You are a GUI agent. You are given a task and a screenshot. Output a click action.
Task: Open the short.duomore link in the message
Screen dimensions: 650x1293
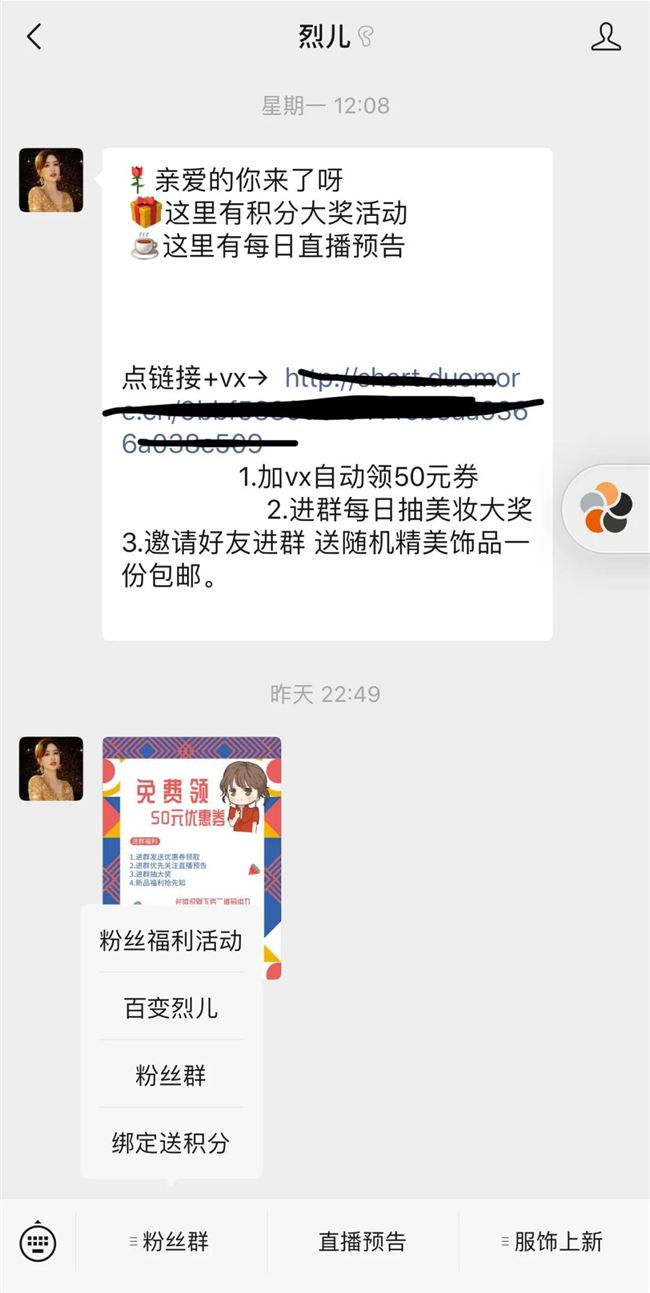coord(402,379)
